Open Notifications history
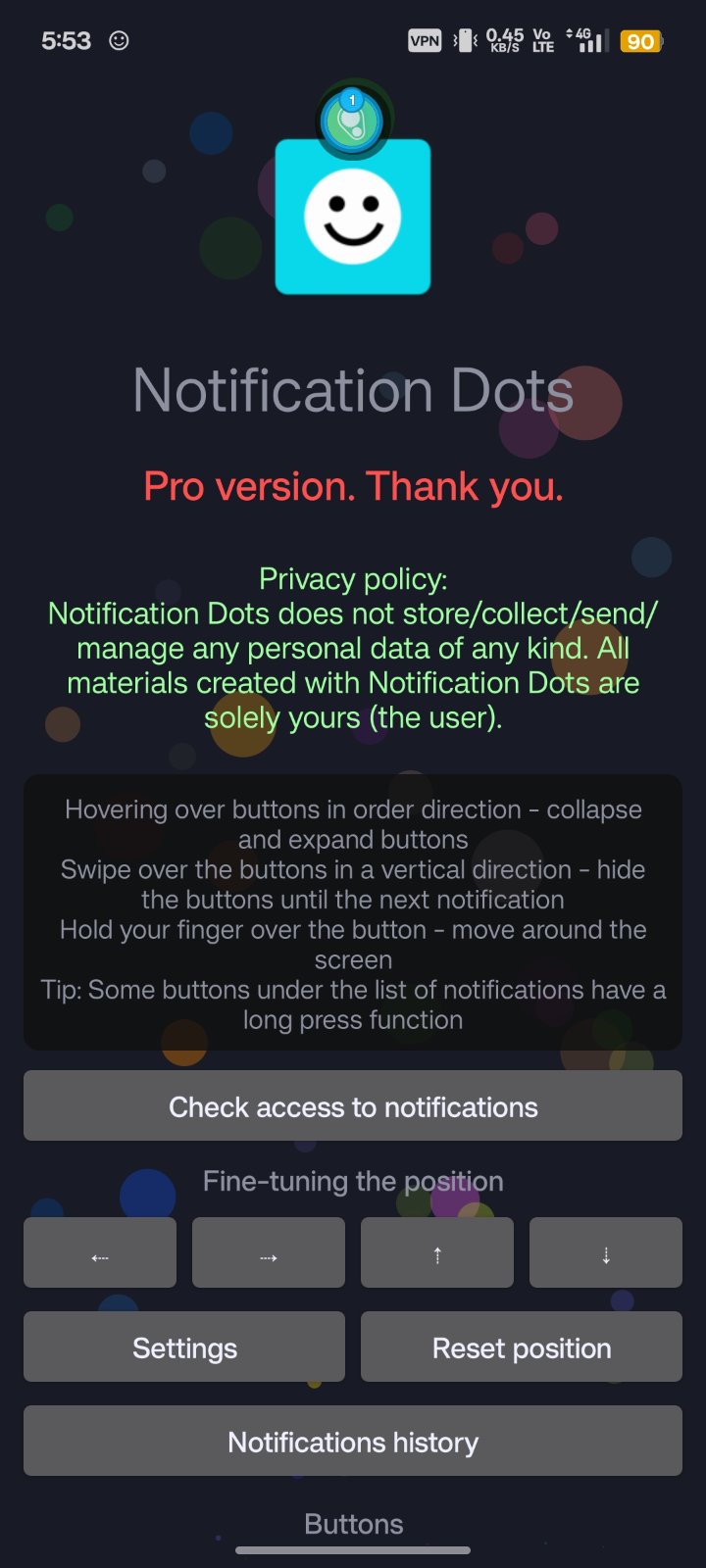706x1568 pixels. click(353, 1441)
